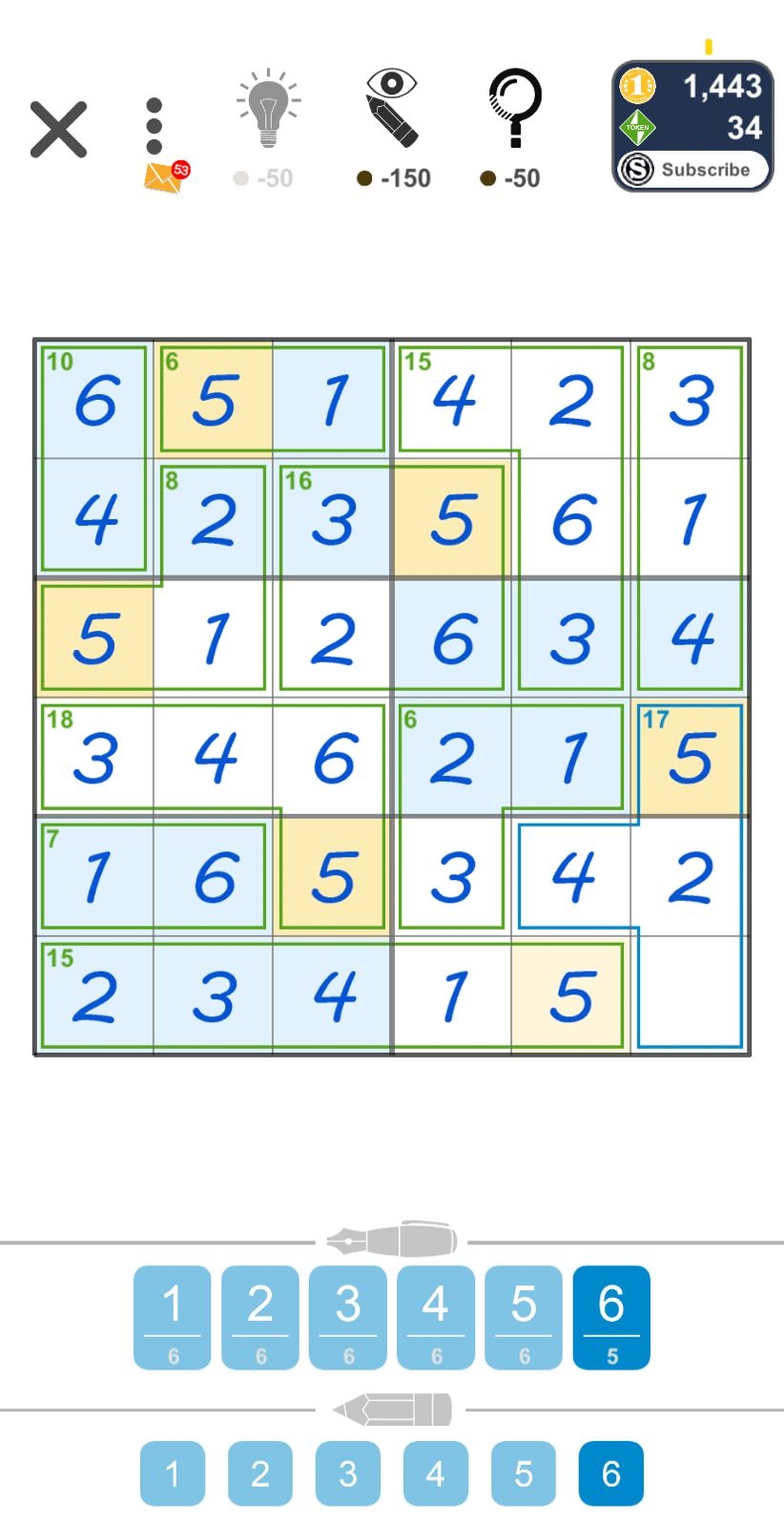Screen dimensions: 784x1527
Task: Use the lightbulb hint for -50
Action: [267, 110]
